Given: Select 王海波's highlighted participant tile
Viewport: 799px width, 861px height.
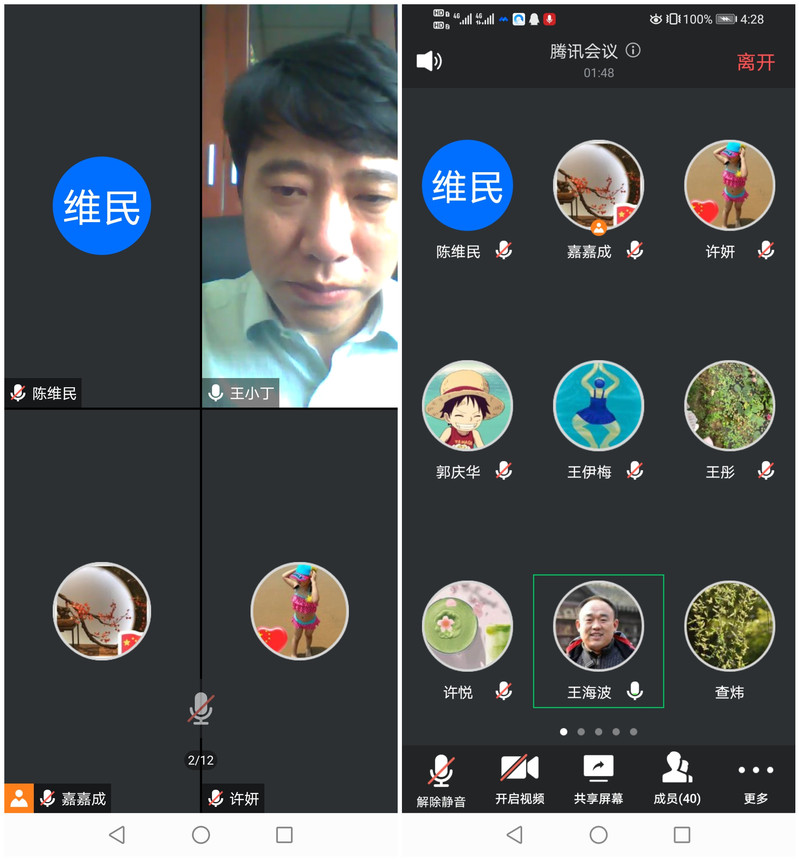Looking at the screenshot, I should [x=598, y=641].
